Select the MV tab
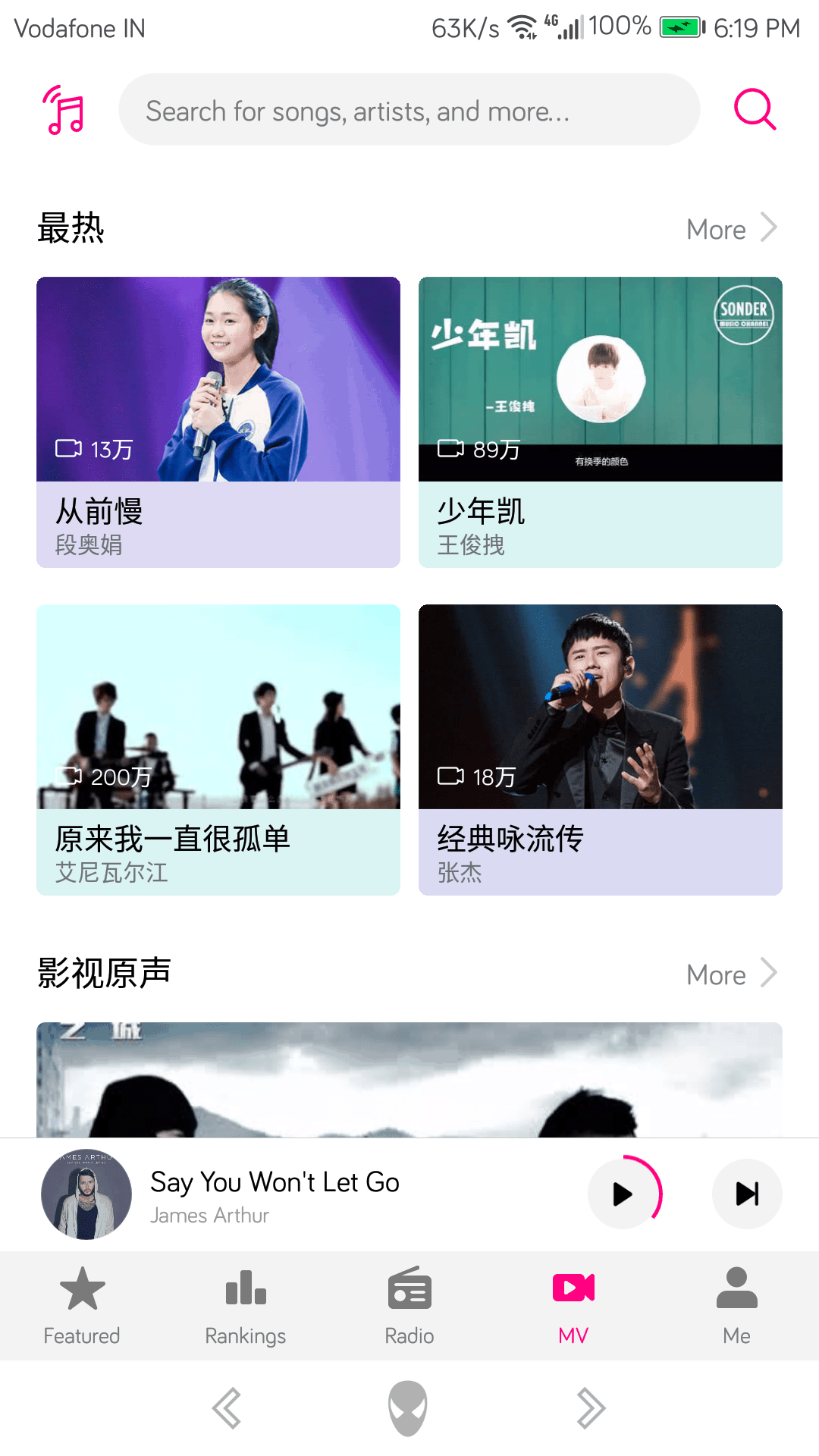819x1456 pixels. [573, 1306]
